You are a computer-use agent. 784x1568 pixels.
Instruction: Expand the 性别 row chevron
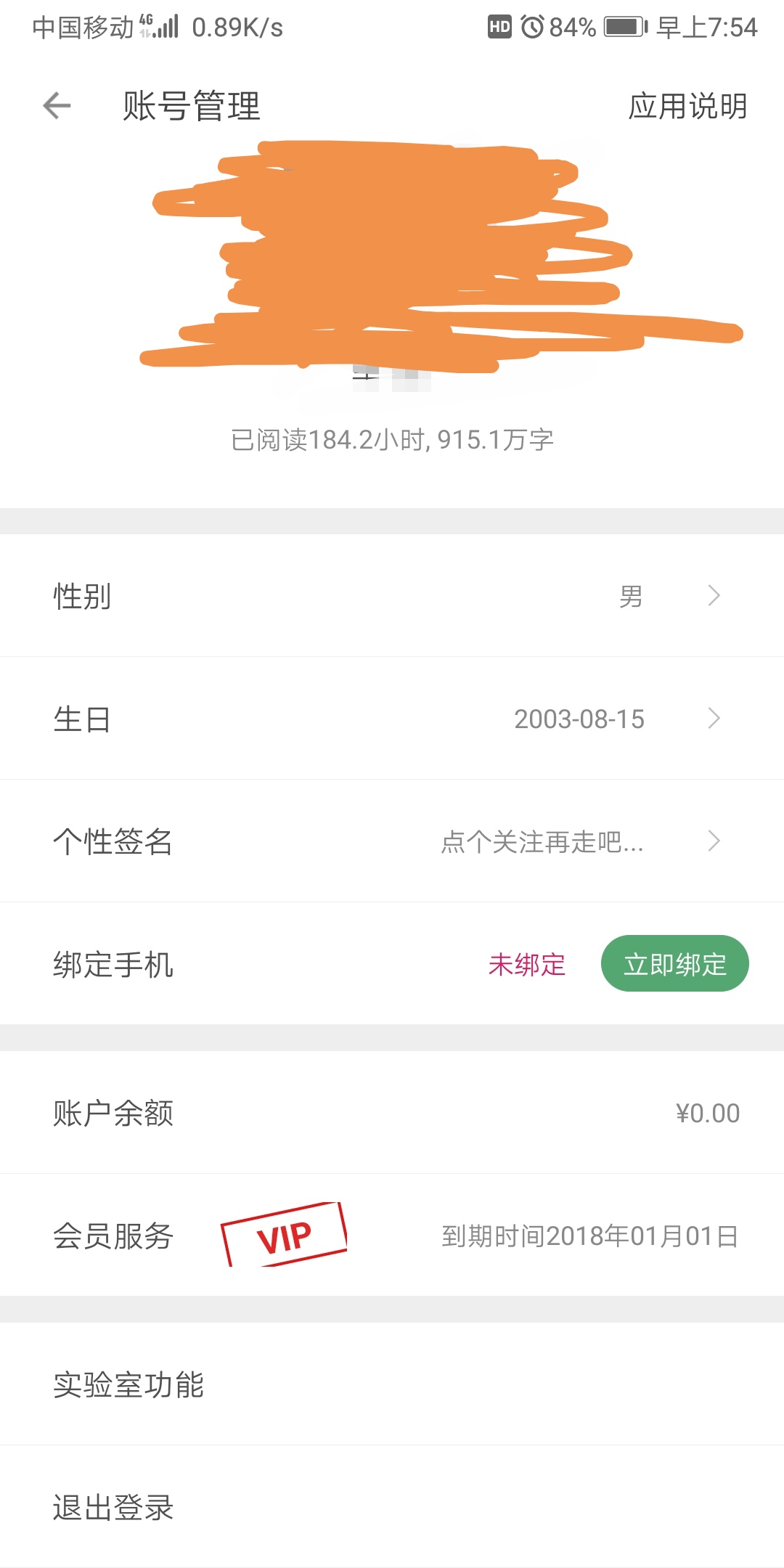pos(714,595)
